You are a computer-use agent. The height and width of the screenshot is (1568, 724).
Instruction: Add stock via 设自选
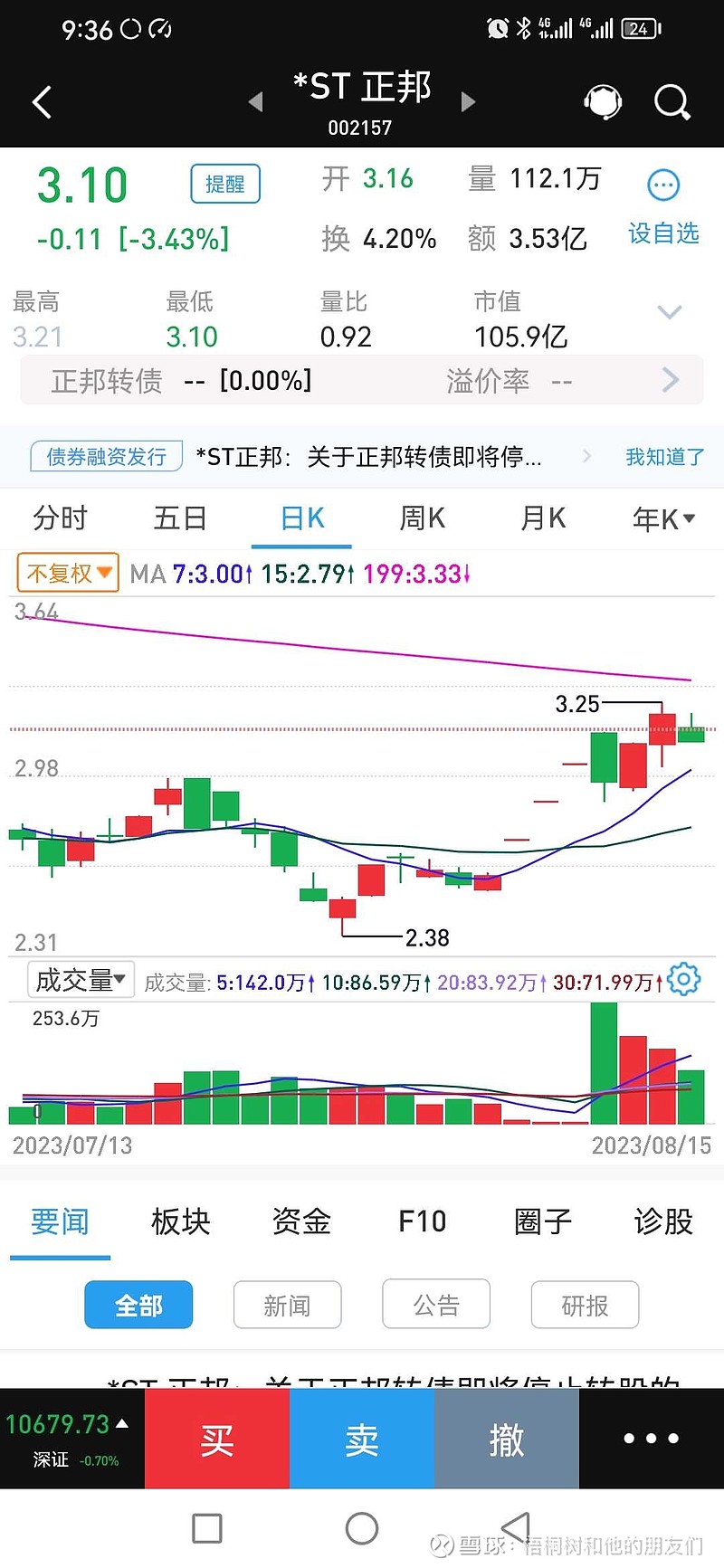[663, 208]
